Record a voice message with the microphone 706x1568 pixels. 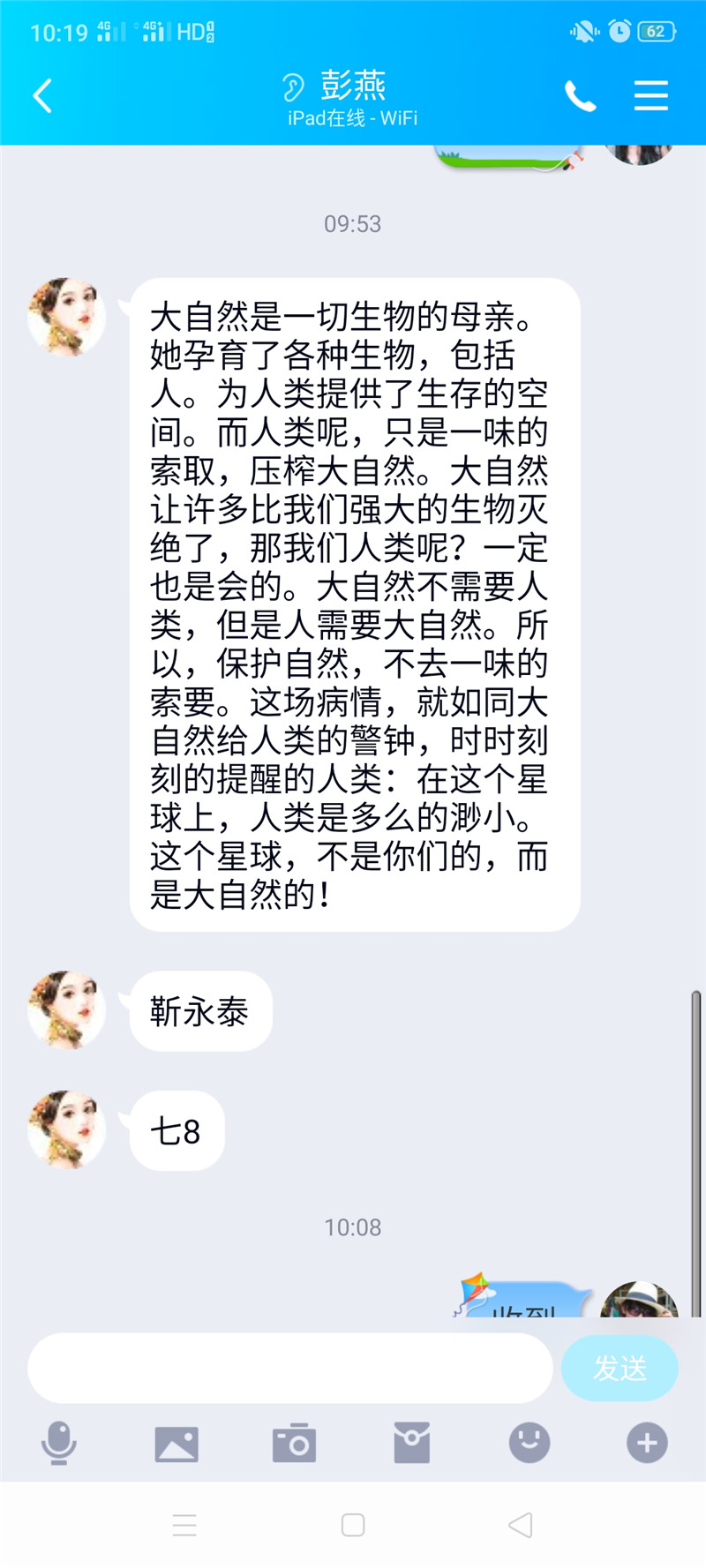pos(59,1444)
